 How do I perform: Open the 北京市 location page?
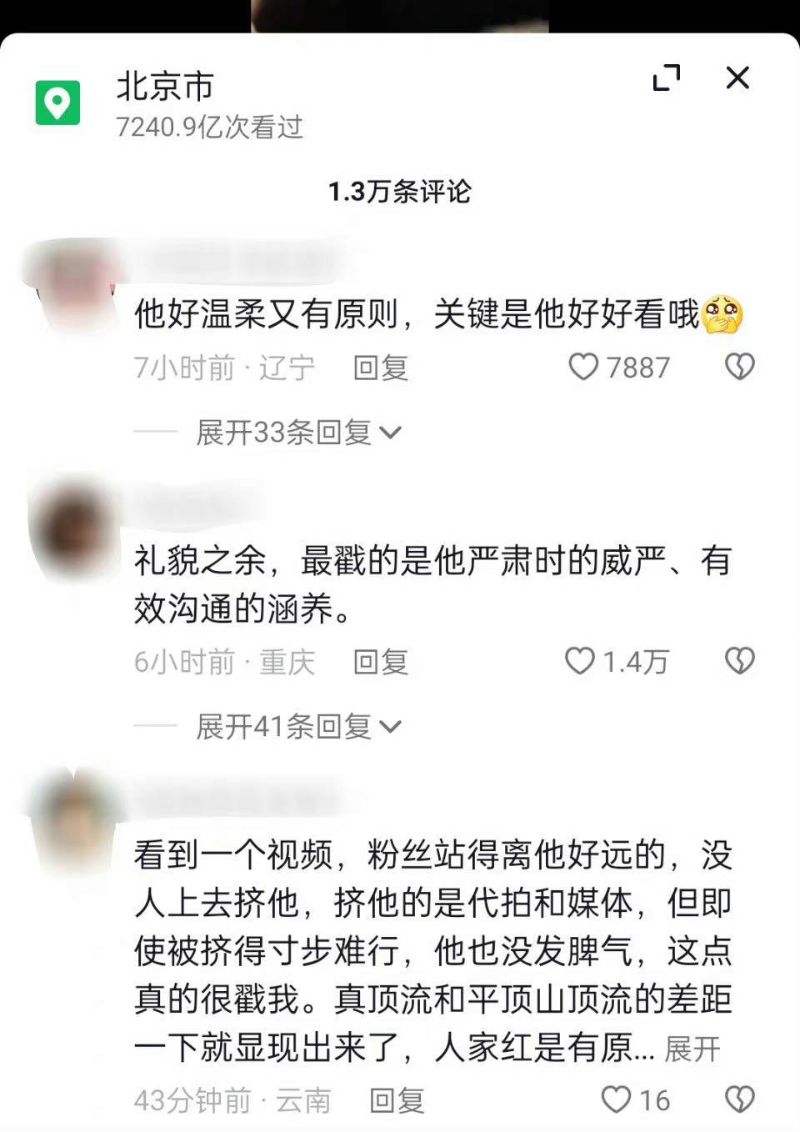(165, 87)
